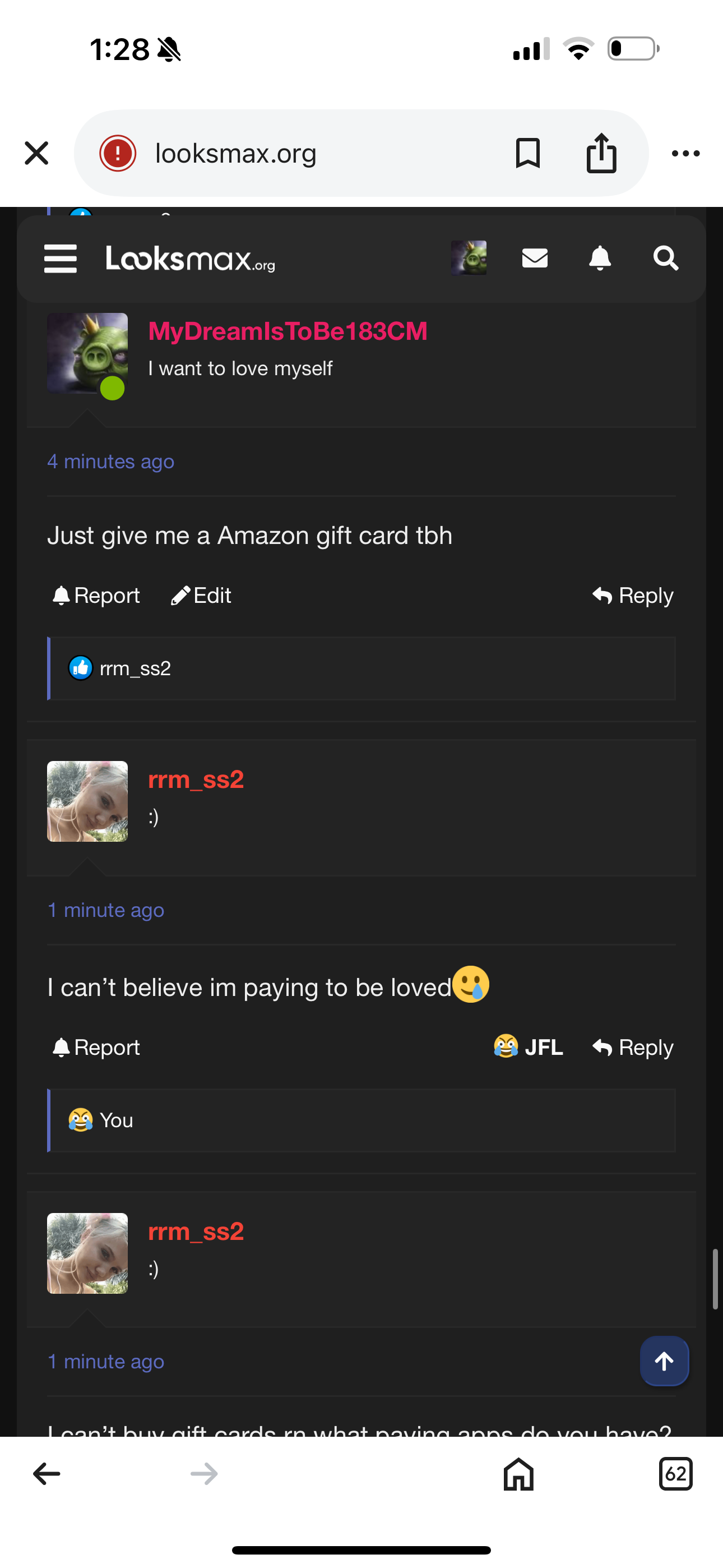Reply to the "paying to be loved" post
The image size is (723, 1568).
[x=633, y=1047]
